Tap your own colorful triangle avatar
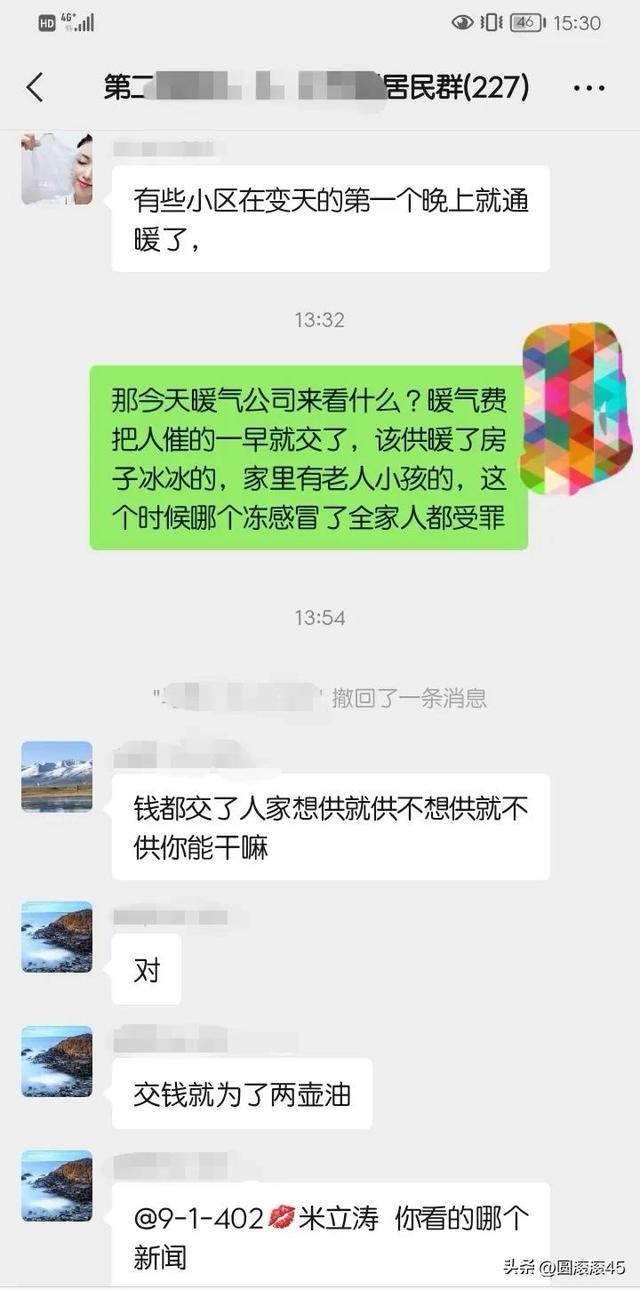This screenshot has width=640, height=1290. [x=573, y=408]
